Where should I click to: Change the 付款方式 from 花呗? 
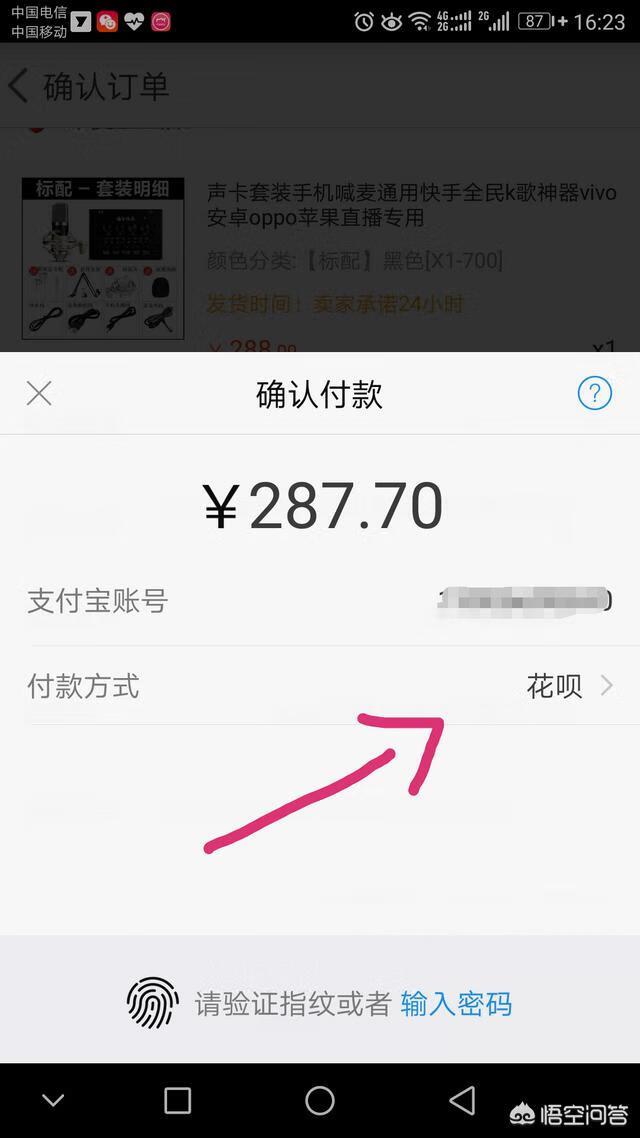click(568, 686)
